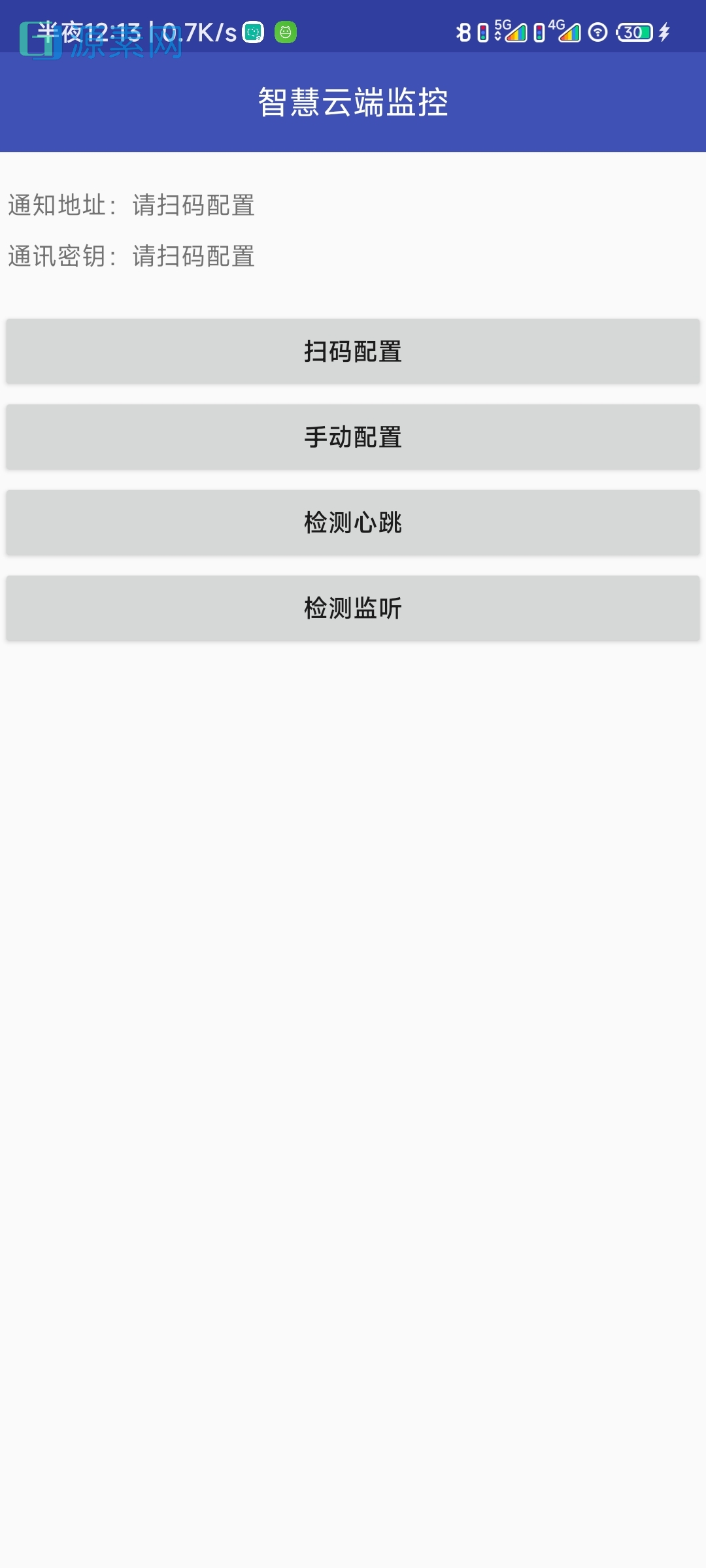The height and width of the screenshot is (1568, 706).
Task: Tap the battery indicator showing 30 percent
Action: (633, 30)
